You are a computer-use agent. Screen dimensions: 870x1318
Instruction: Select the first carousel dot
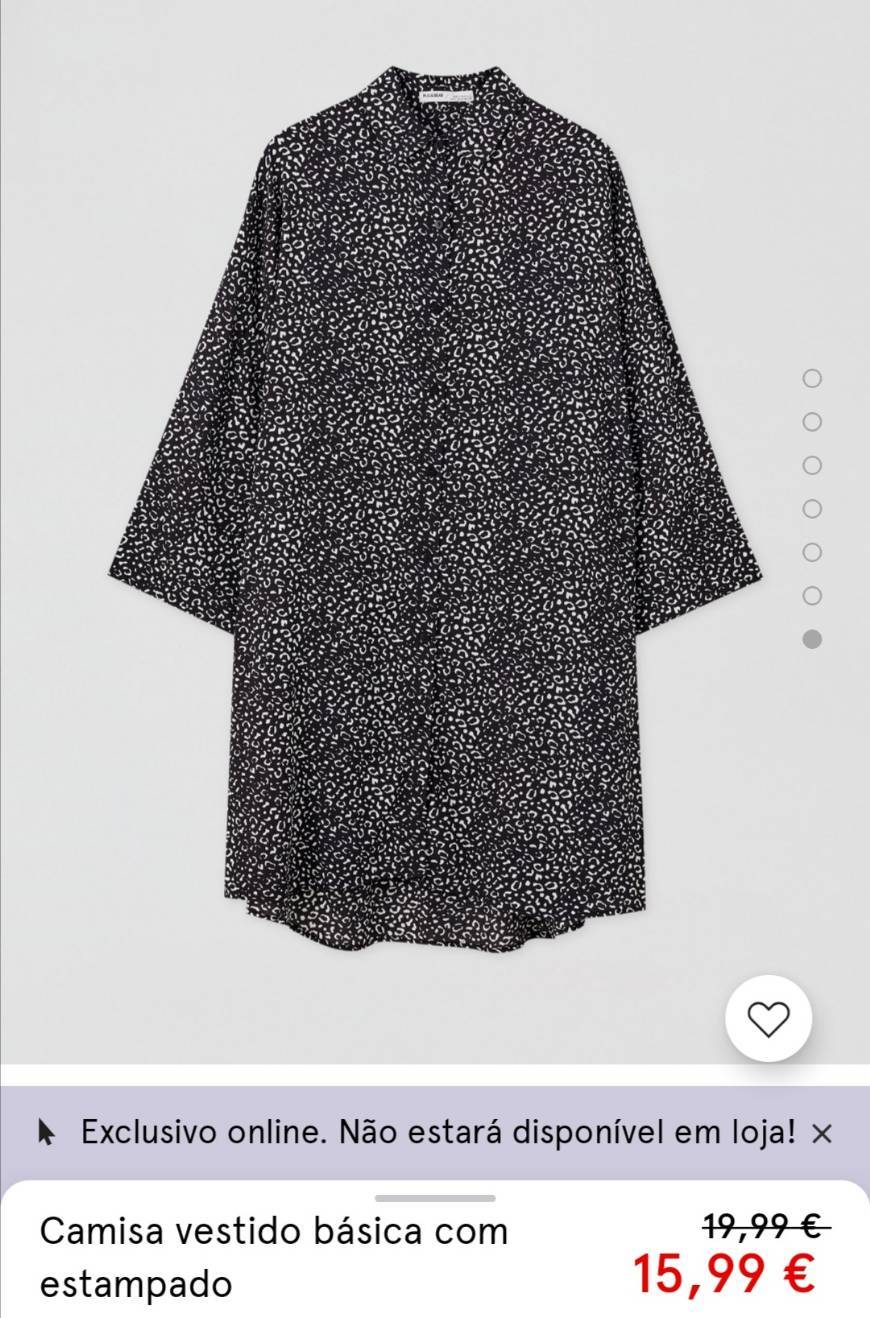click(x=812, y=378)
